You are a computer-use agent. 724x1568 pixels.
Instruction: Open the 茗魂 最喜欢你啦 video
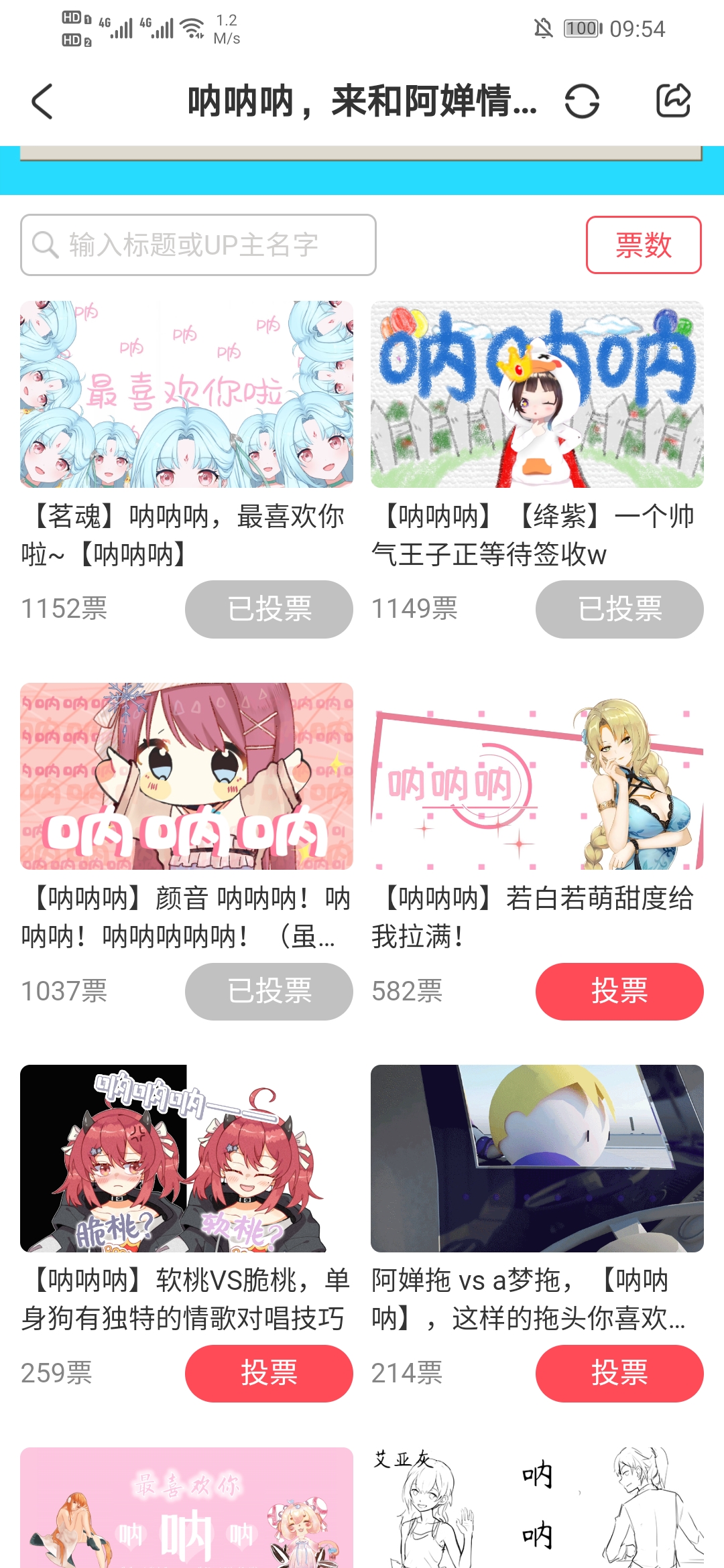pyautogui.click(x=186, y=394)
